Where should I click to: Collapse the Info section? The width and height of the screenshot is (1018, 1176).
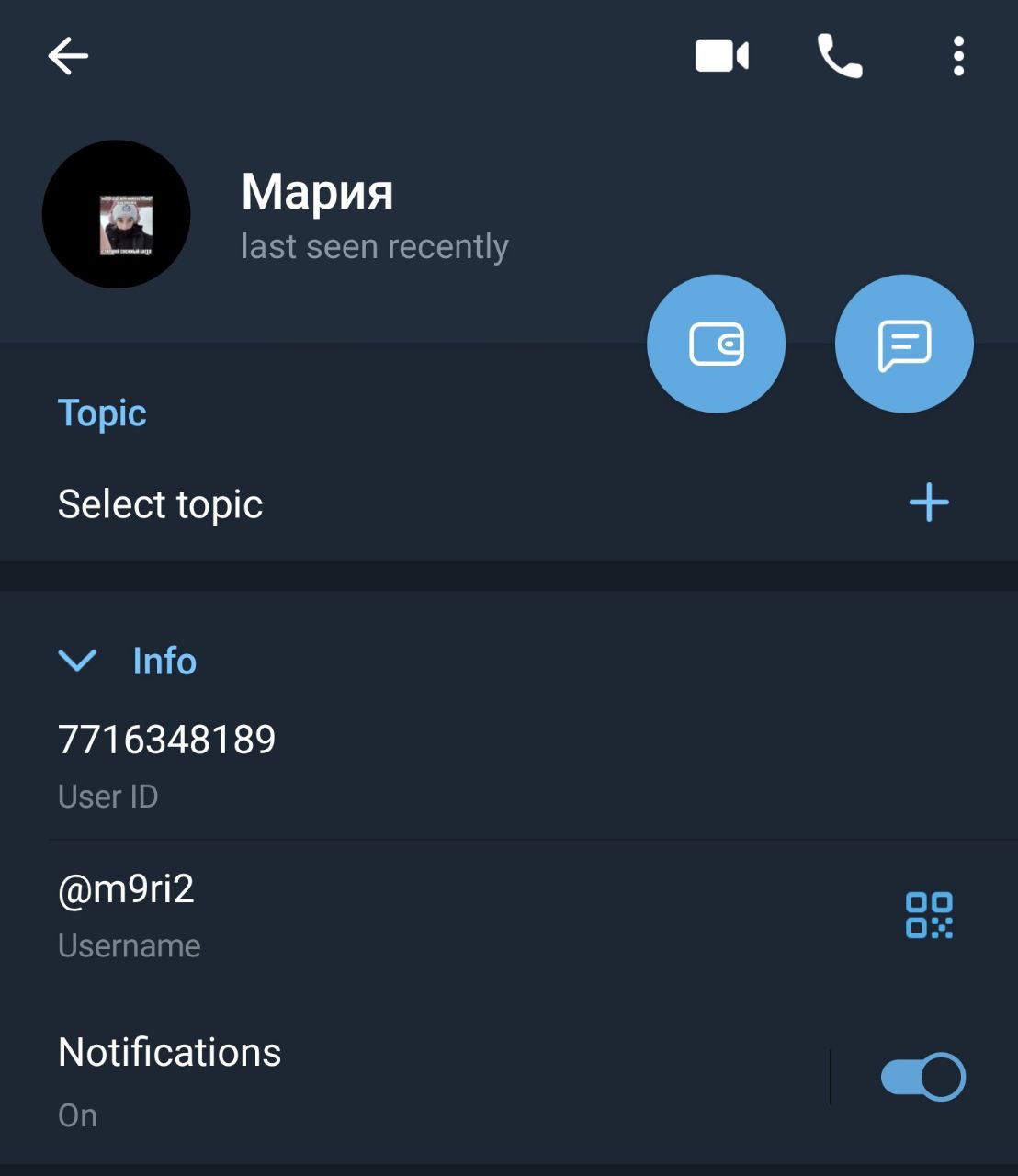(77, 661)
